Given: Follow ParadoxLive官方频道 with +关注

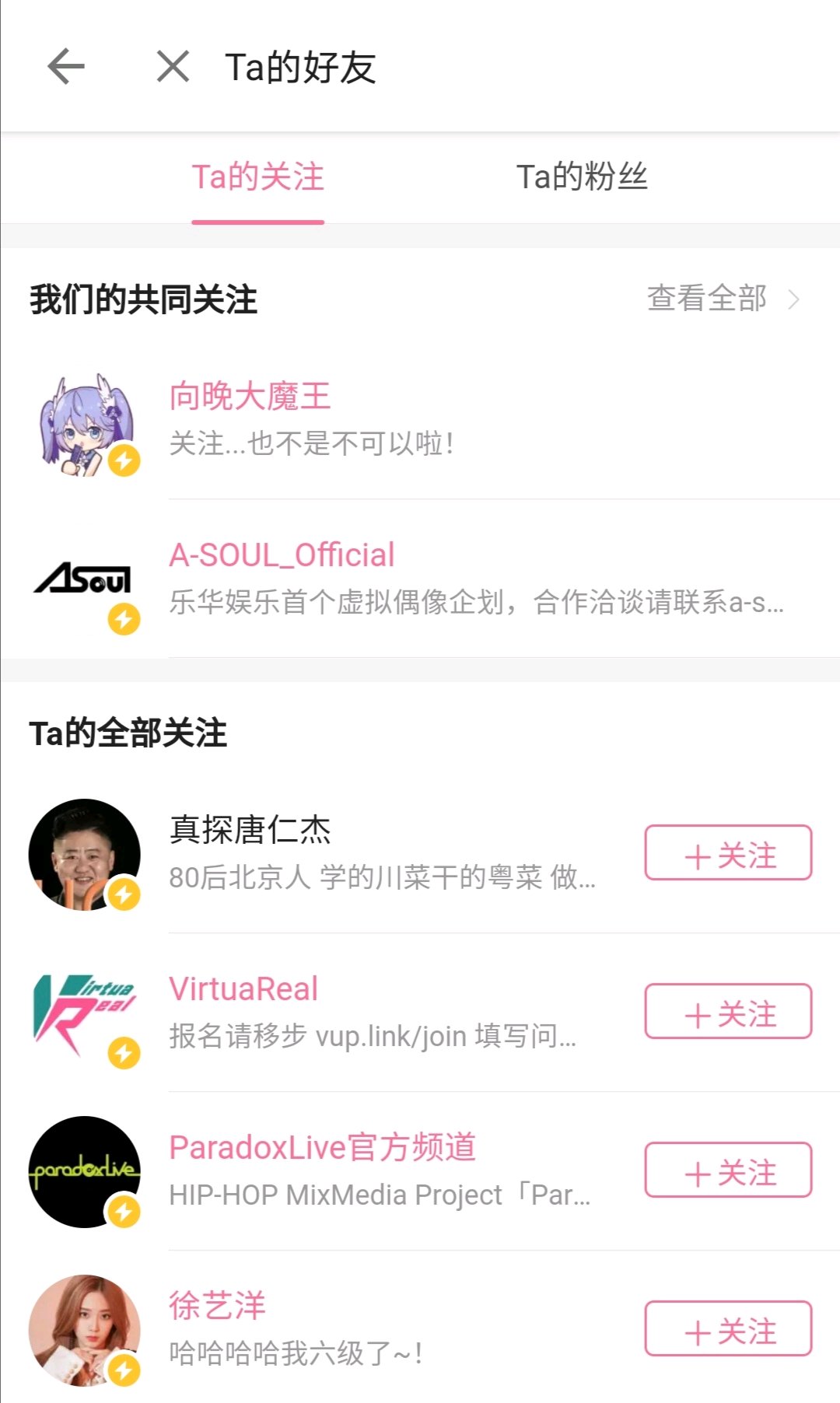Looking at the screenshot, I should [728, 1170].
